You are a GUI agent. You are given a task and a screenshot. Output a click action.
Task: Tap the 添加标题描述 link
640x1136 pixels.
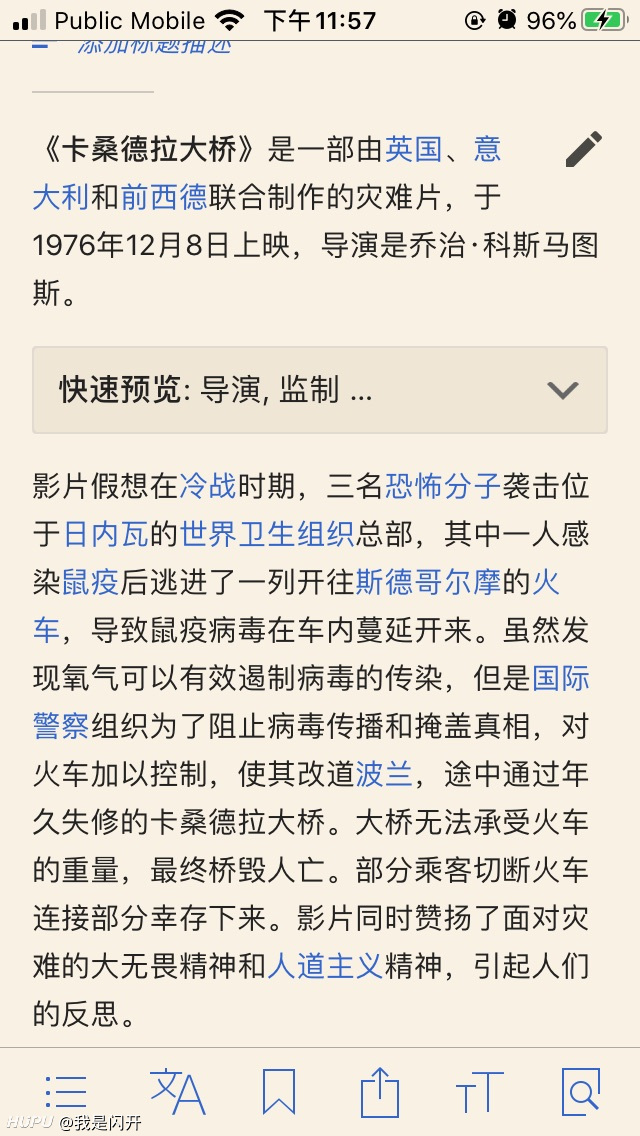tap(154, 46)
